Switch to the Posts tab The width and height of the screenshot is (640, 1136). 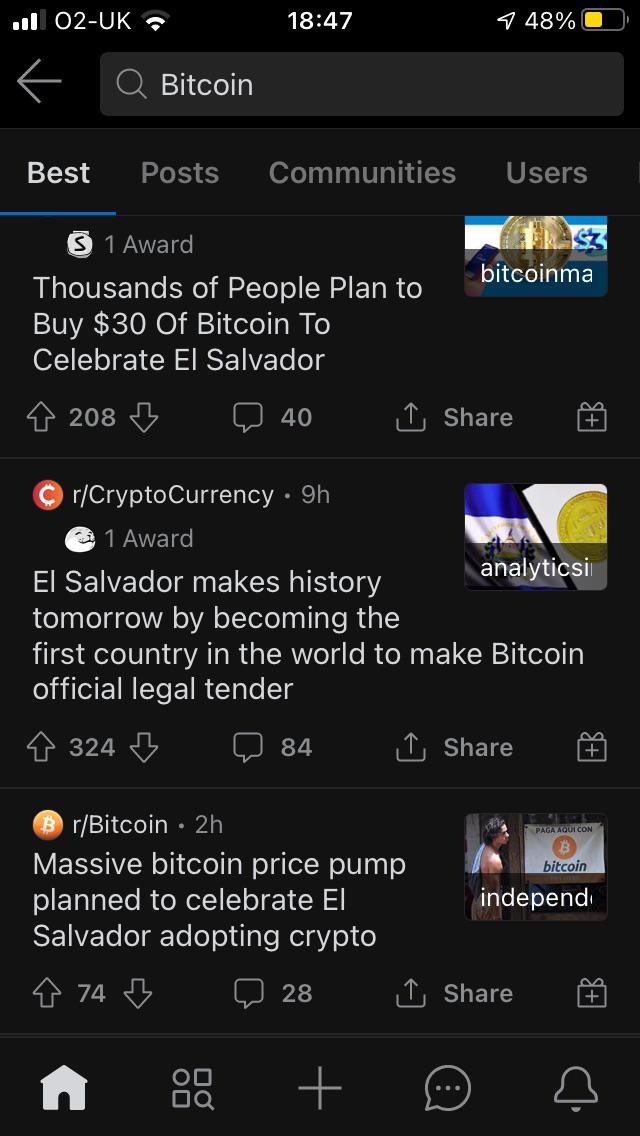(180, 173)
